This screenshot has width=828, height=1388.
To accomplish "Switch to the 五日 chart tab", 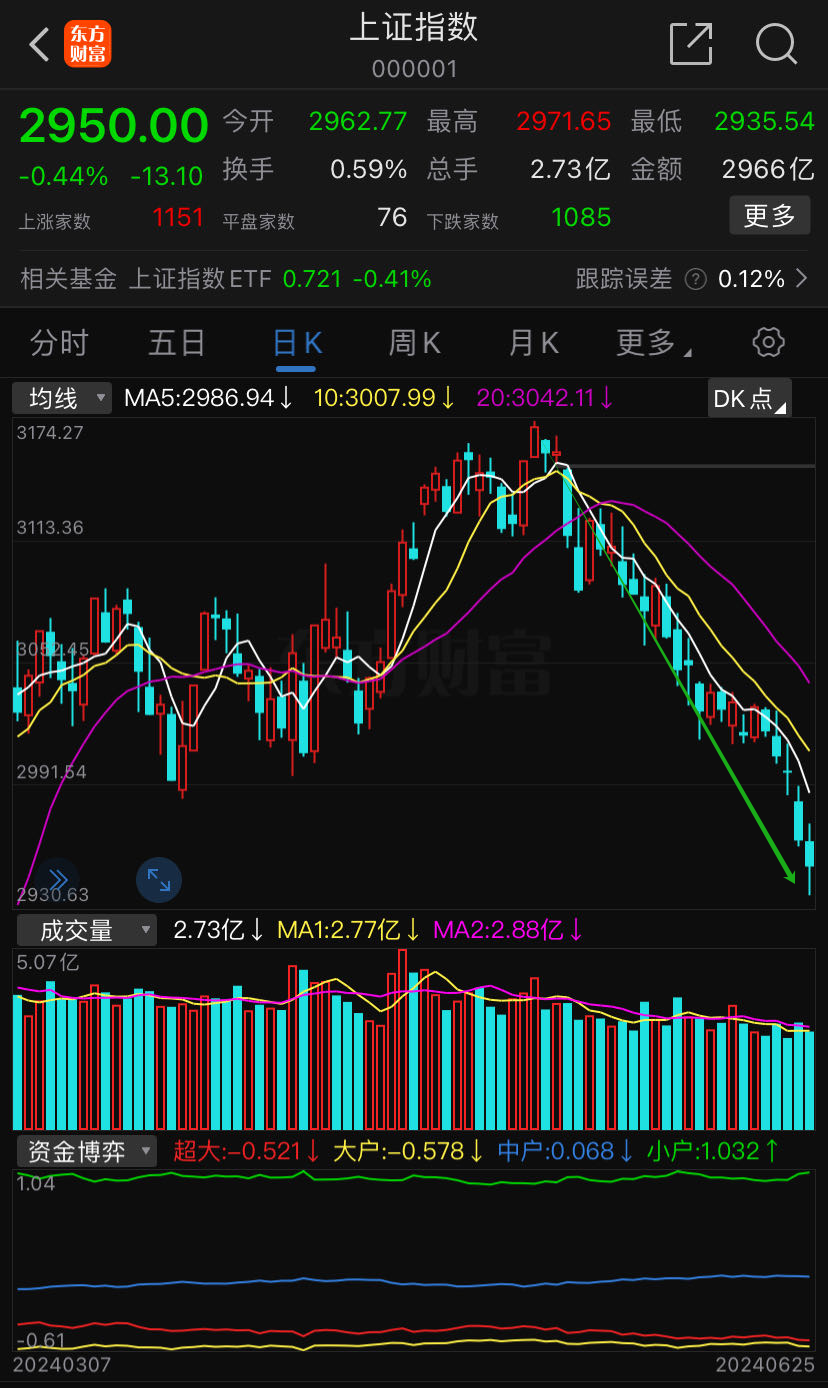I will coord(177,343).
